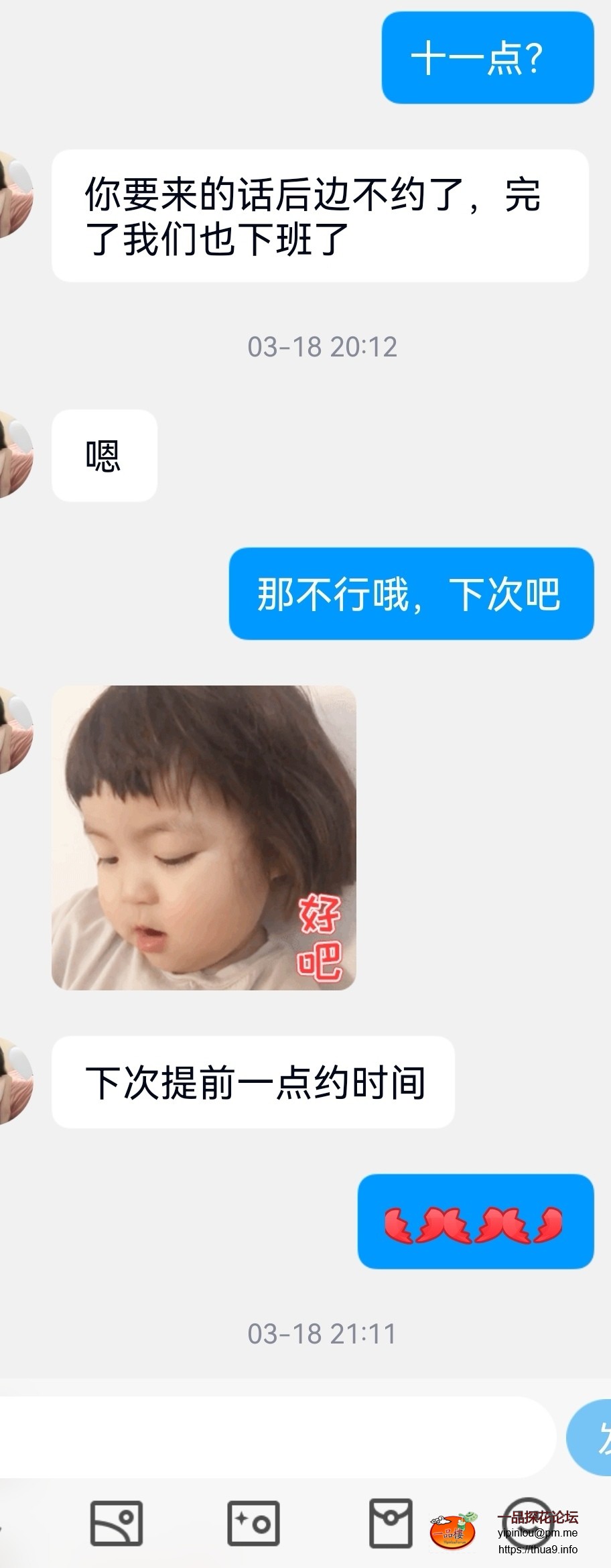Open the red envelope icon

tap(391, 1522)
